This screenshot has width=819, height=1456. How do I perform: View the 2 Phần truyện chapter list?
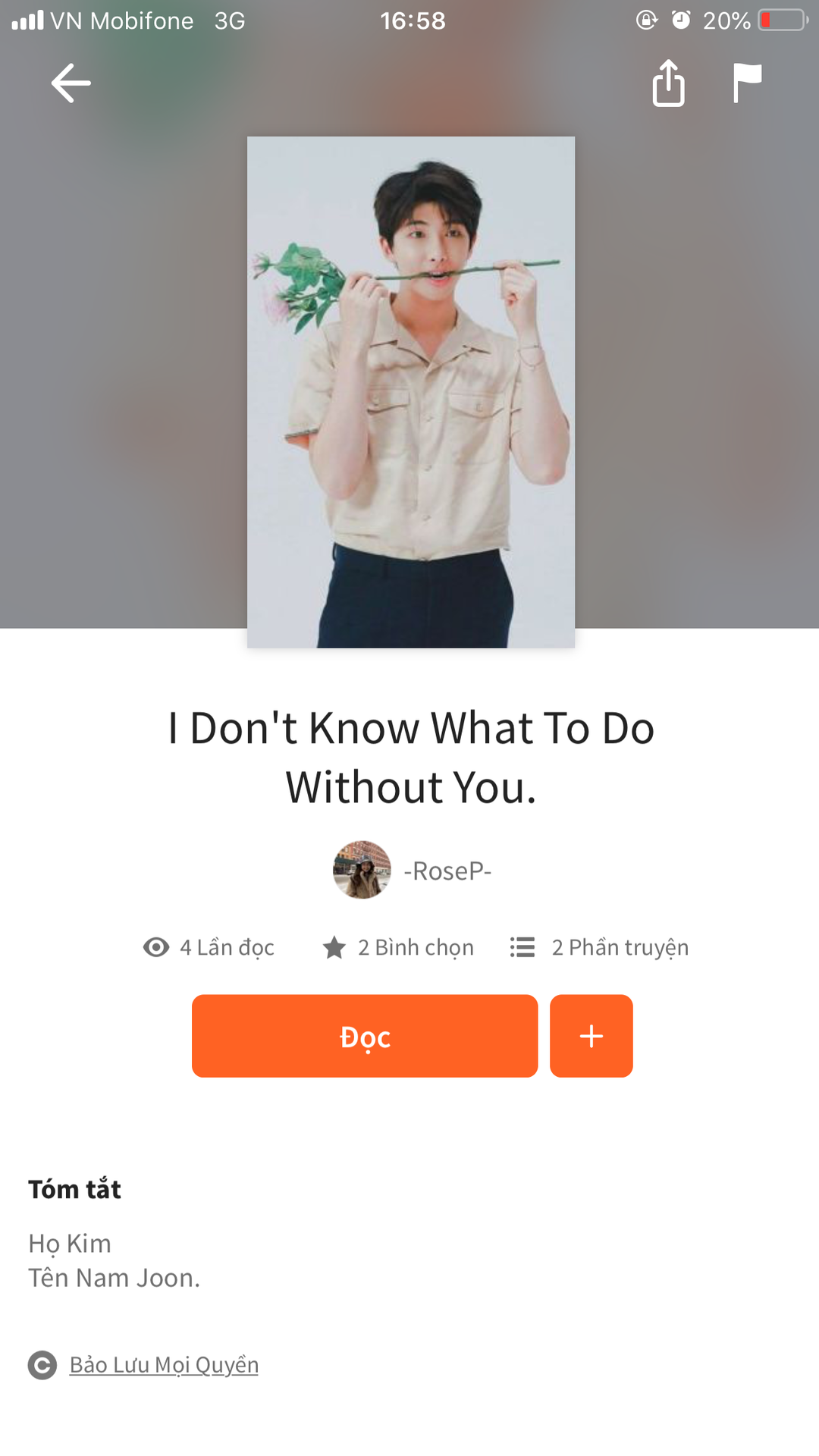pos(599,947)
